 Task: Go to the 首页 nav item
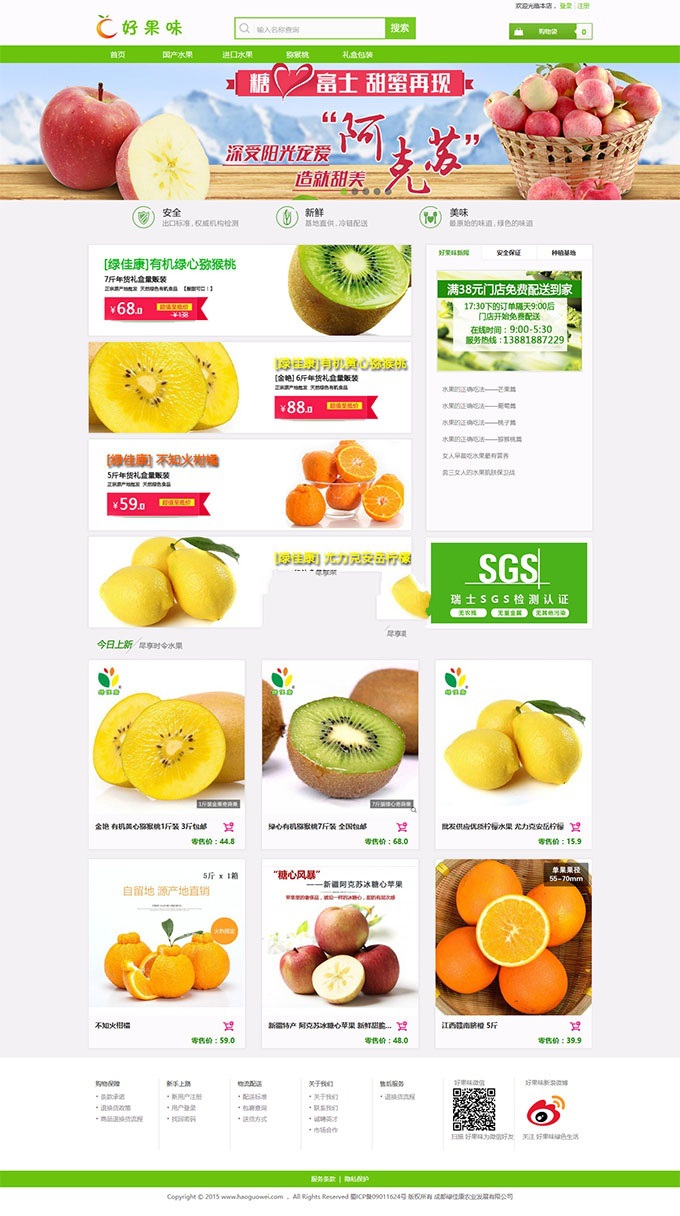coord(118,55)
